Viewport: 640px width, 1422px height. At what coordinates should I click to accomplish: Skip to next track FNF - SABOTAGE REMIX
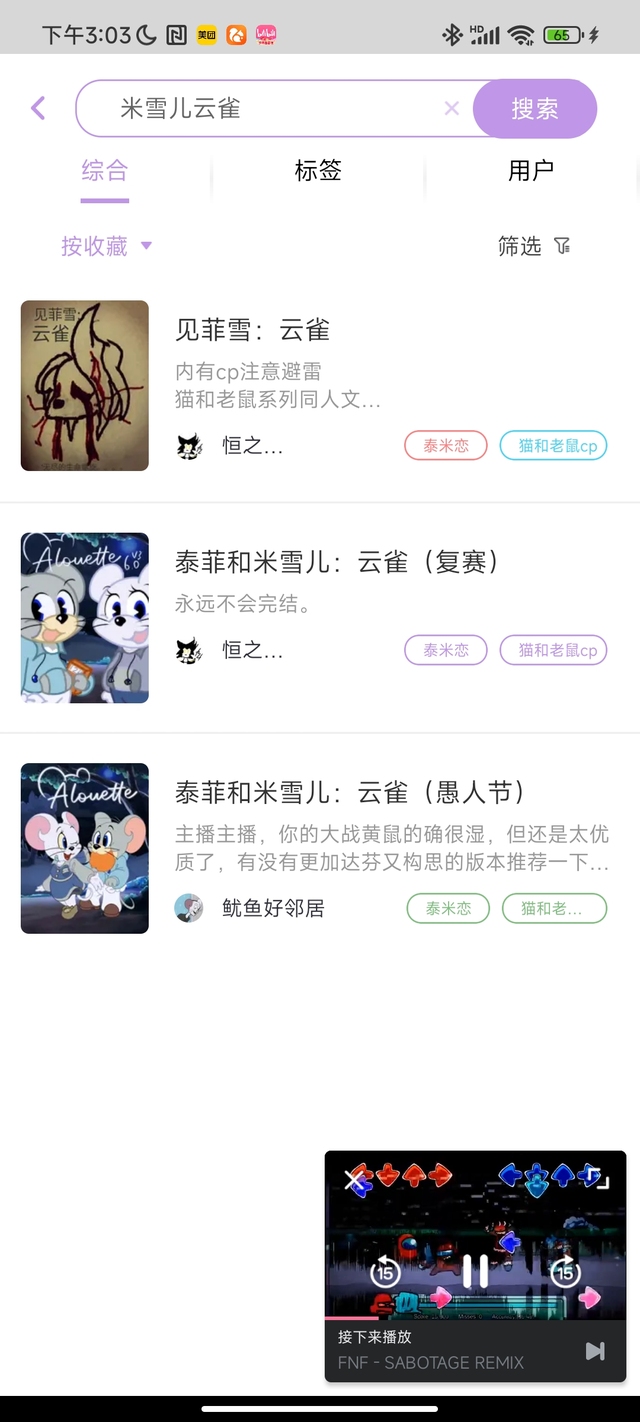pos(595,1351)
